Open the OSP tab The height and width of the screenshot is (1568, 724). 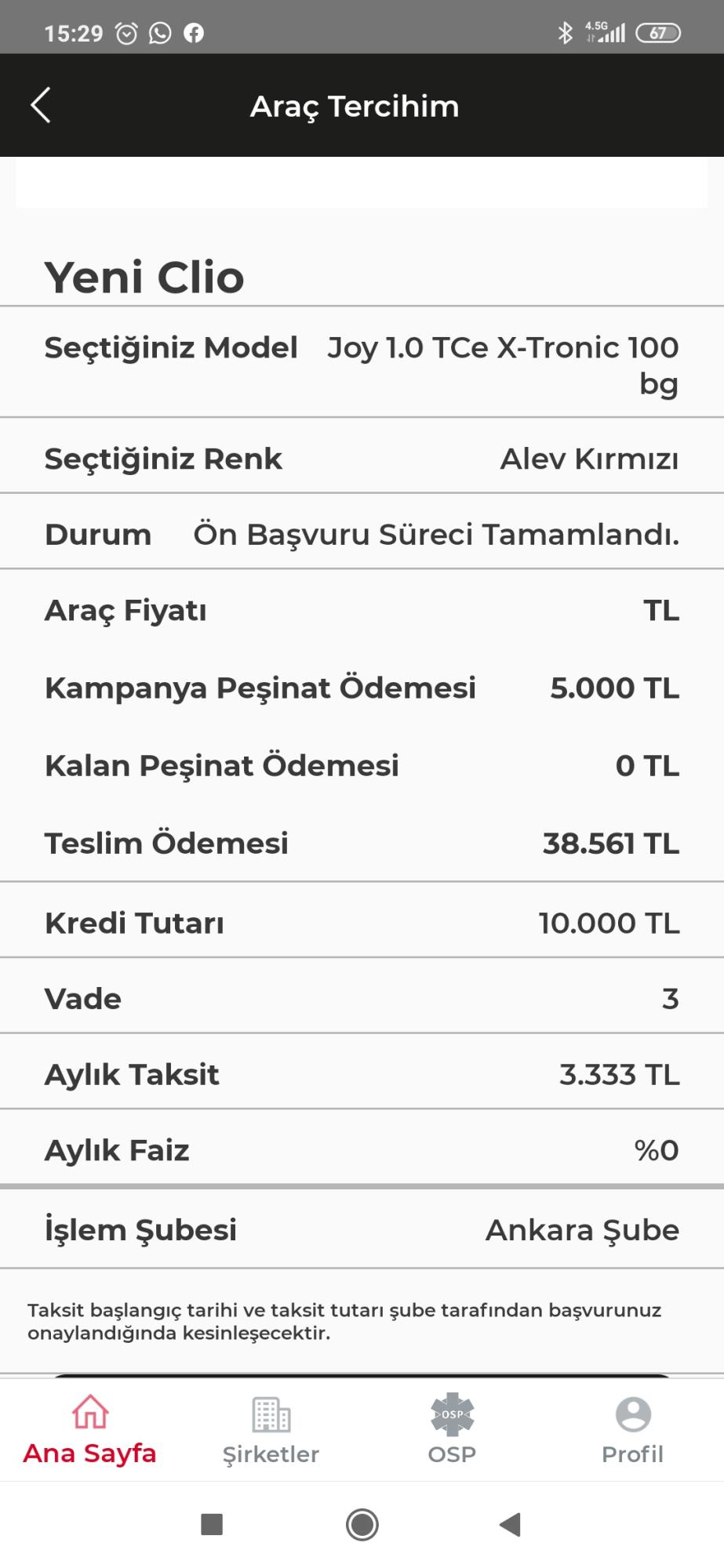453,1429
